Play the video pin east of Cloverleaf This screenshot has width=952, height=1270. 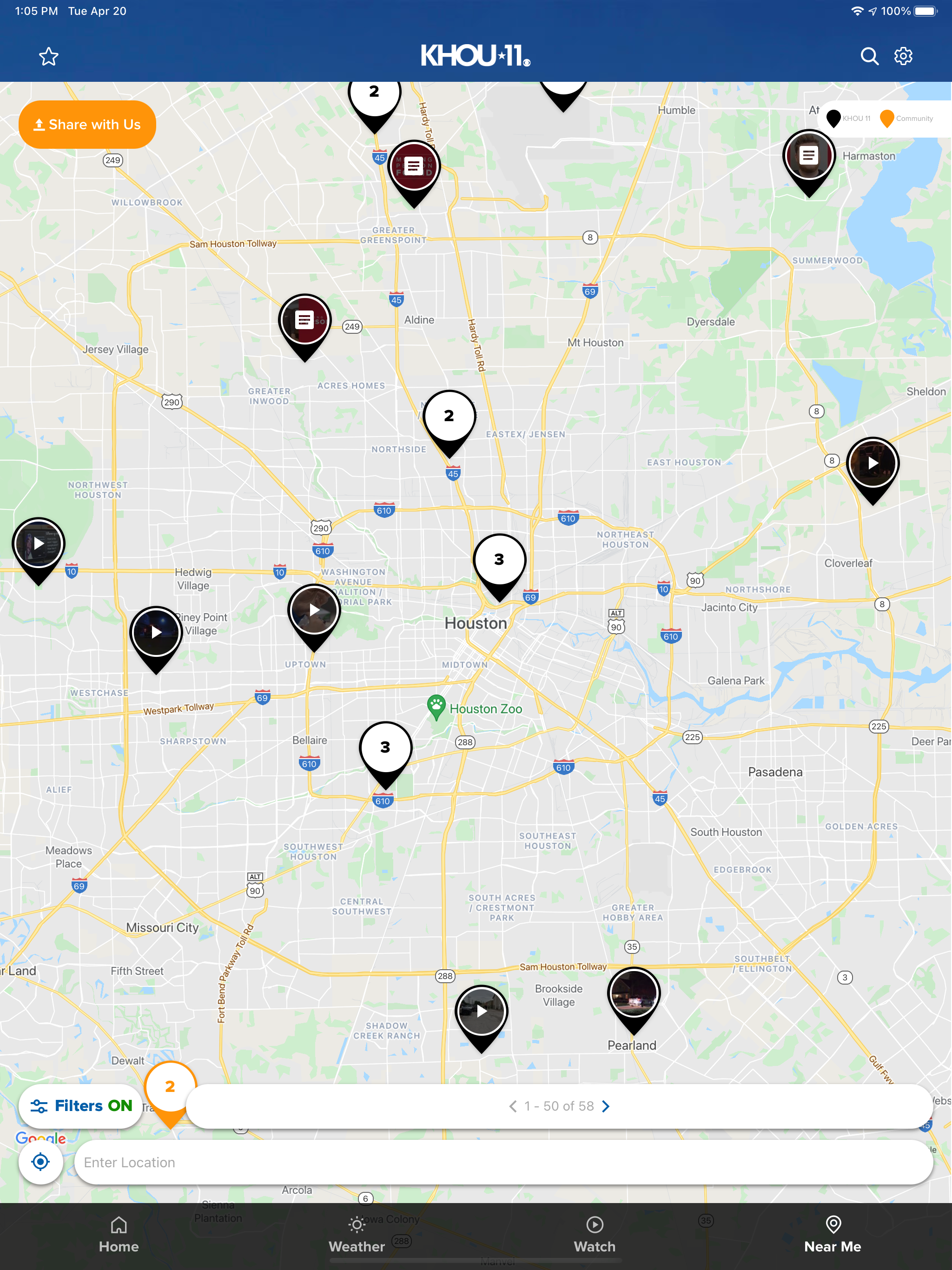874,463
